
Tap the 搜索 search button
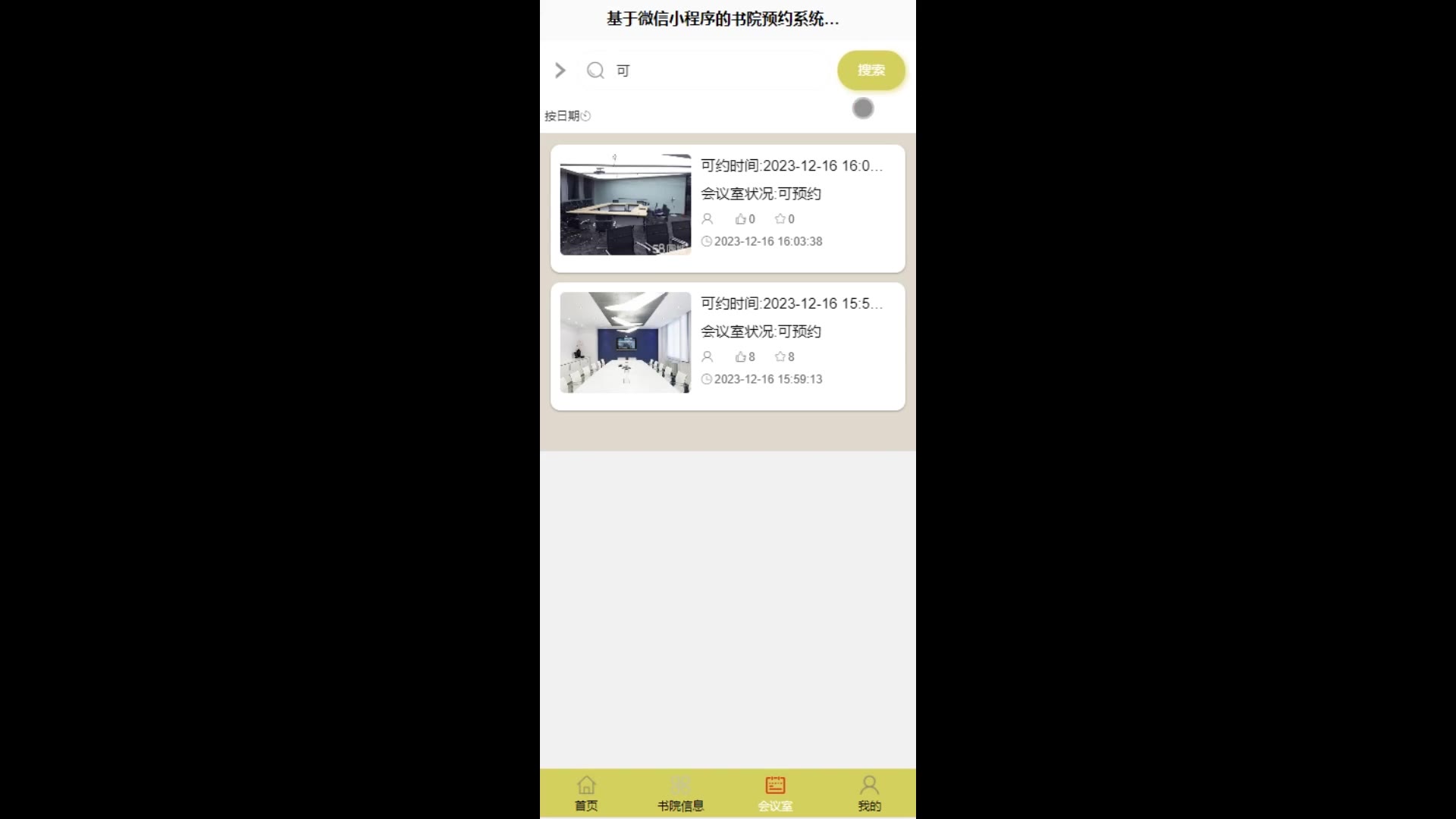tap(871, 71)
